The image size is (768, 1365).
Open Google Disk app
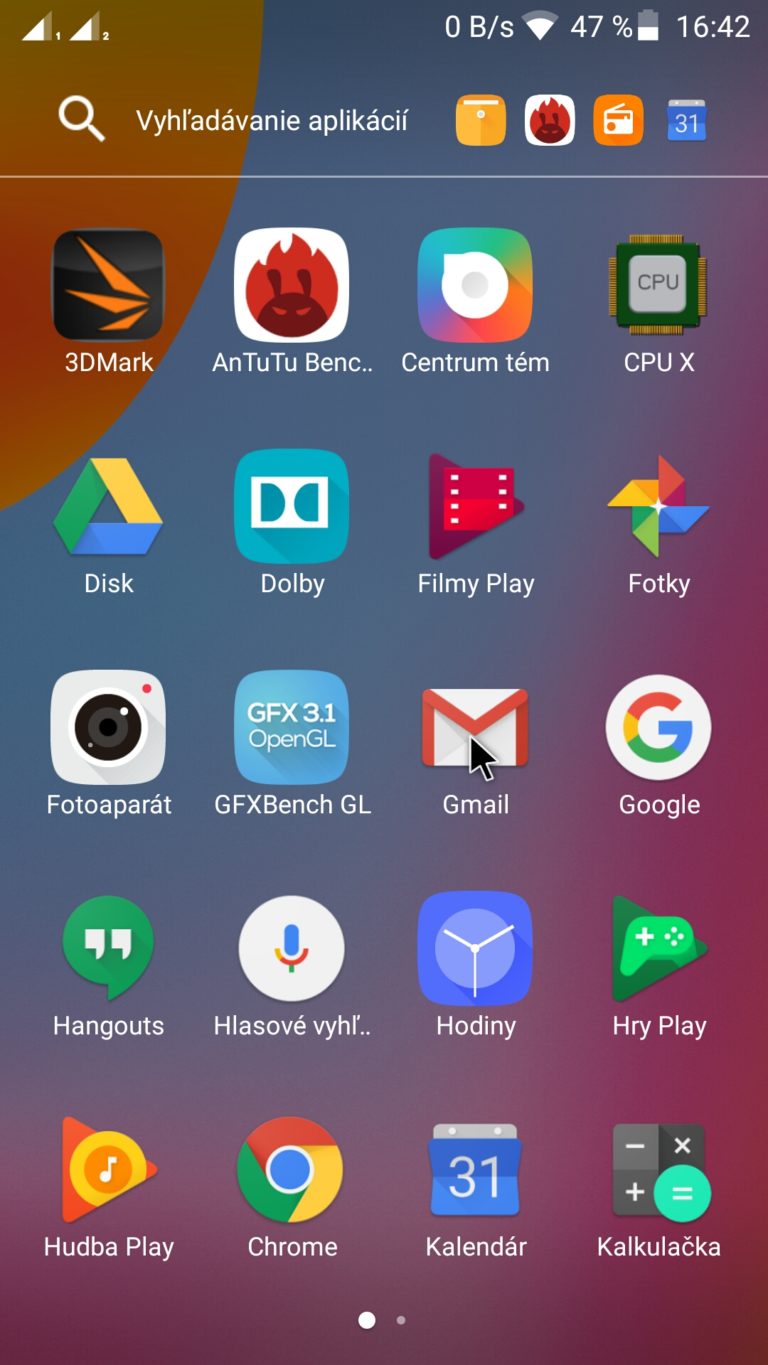pos(108,507)
